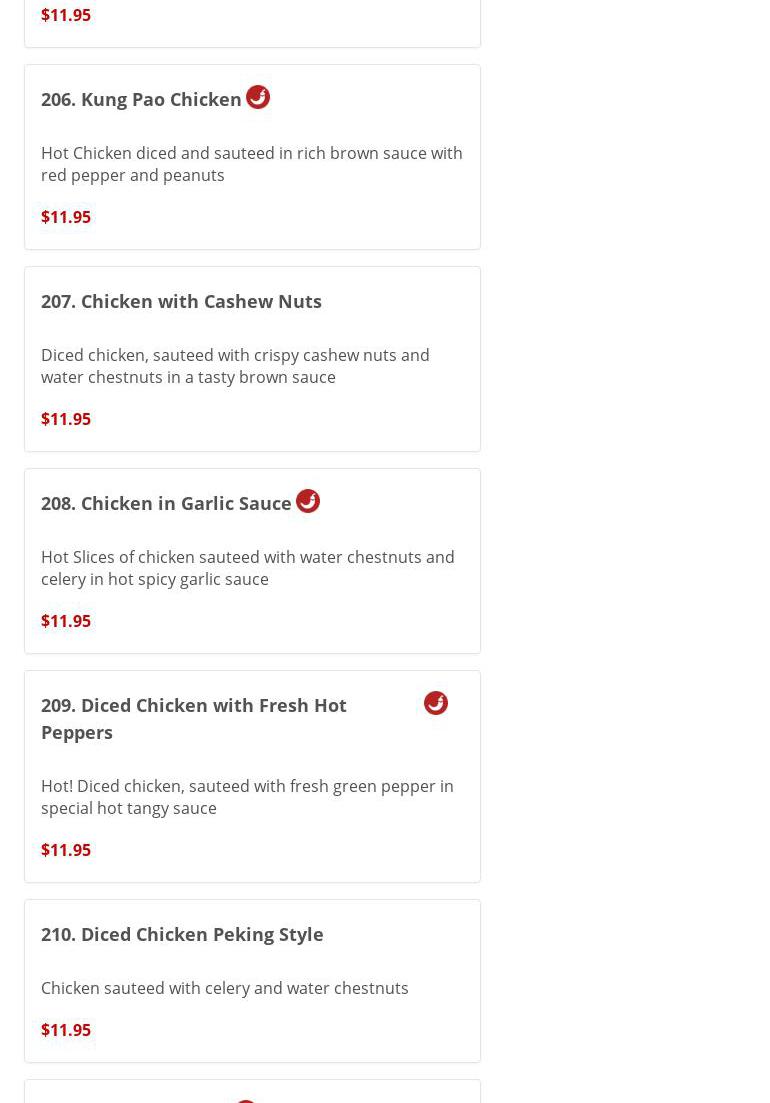
Task: Select 207. Chicken with Cashew Nuts
Action: [181, 301]
